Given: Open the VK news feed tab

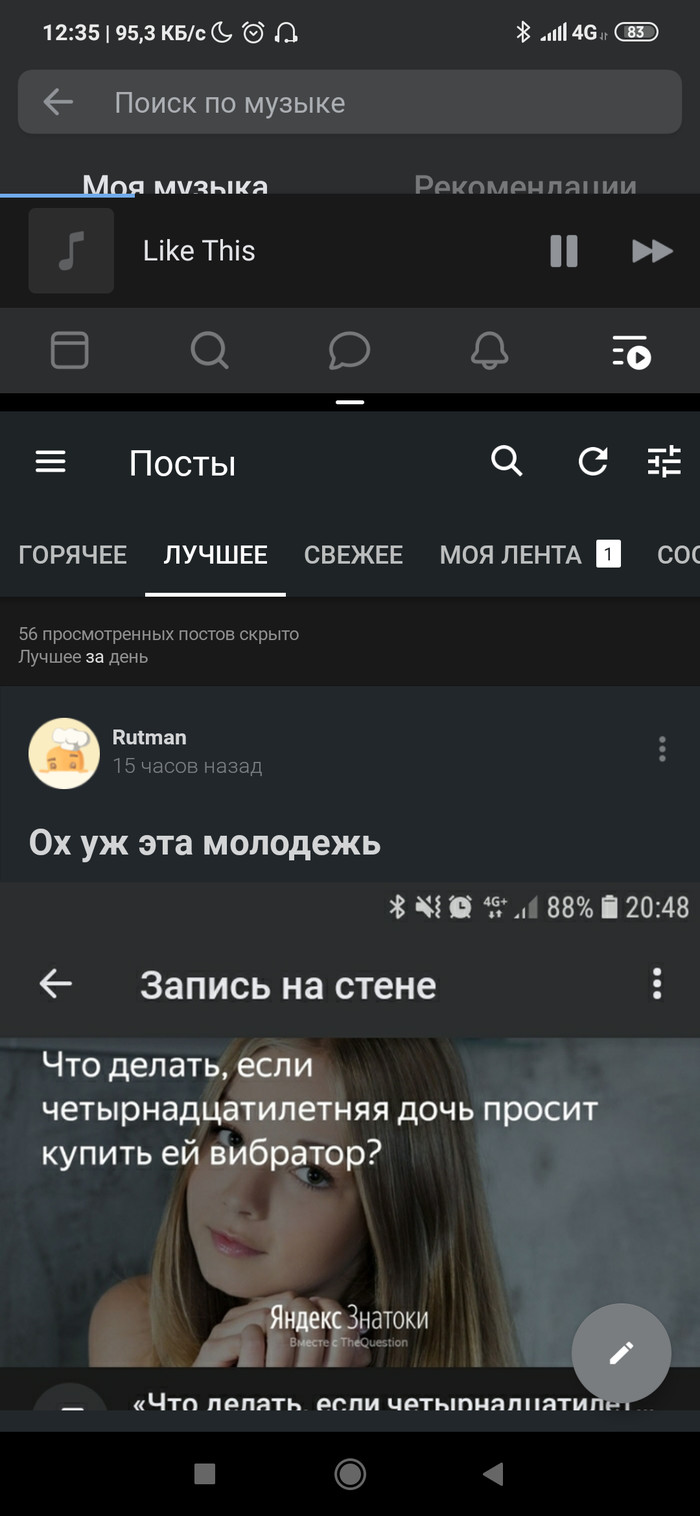Looking at the screenshot, I should point(70,351).
